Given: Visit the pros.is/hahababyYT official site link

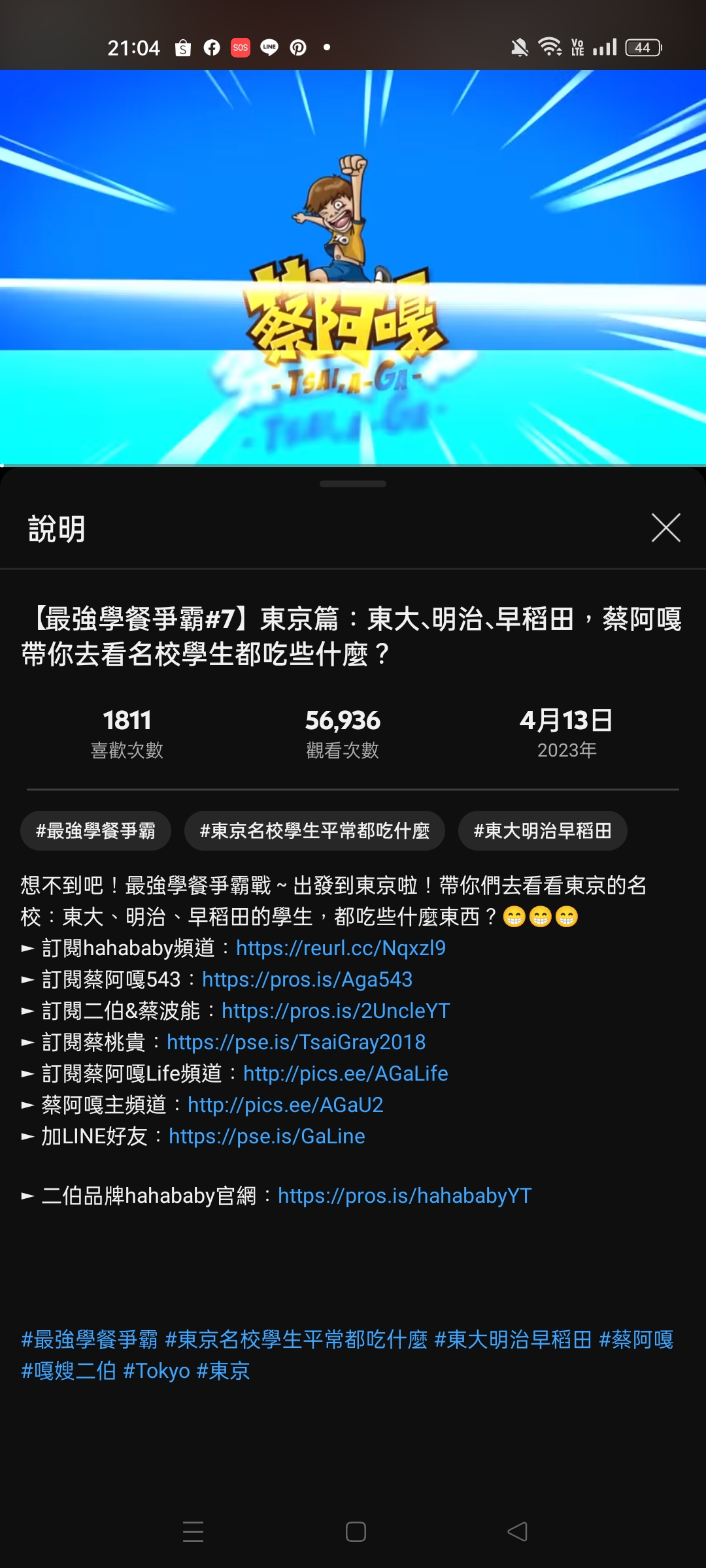Looking at the screenshot, I should (405, 1196).
